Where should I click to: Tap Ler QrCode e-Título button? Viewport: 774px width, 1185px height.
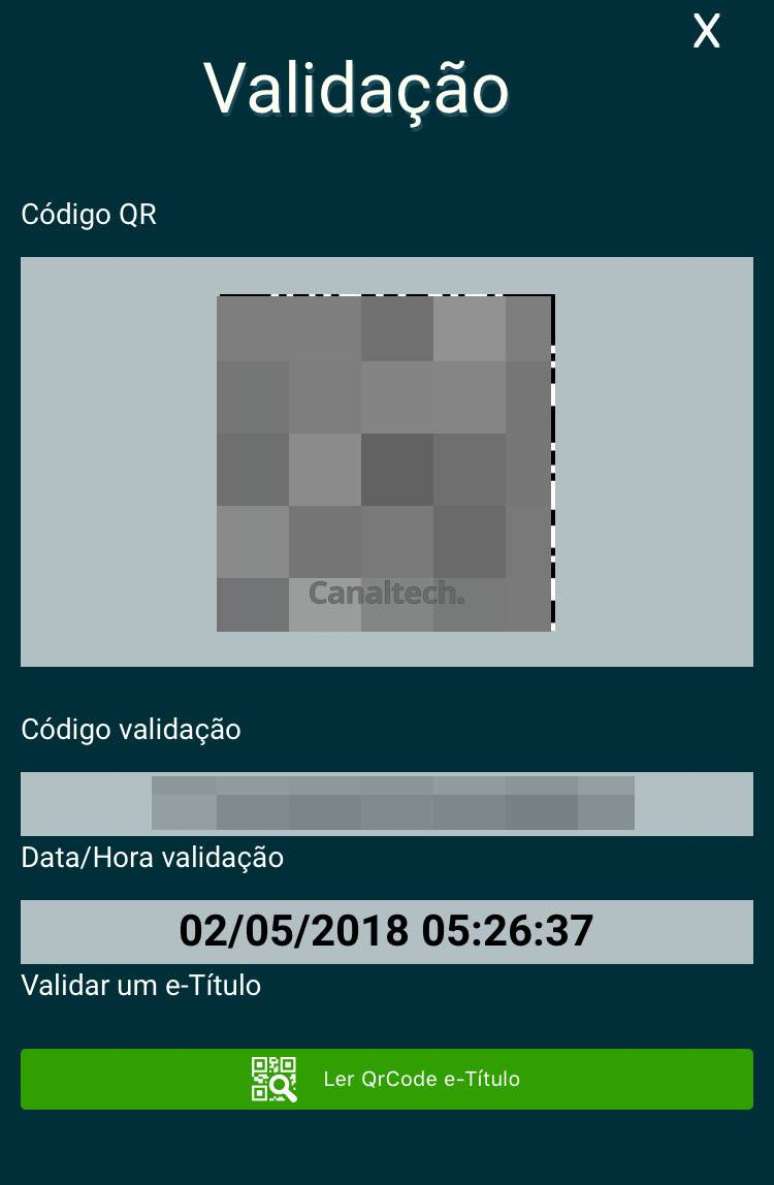pyautogui.click(x=386, y=1079)
